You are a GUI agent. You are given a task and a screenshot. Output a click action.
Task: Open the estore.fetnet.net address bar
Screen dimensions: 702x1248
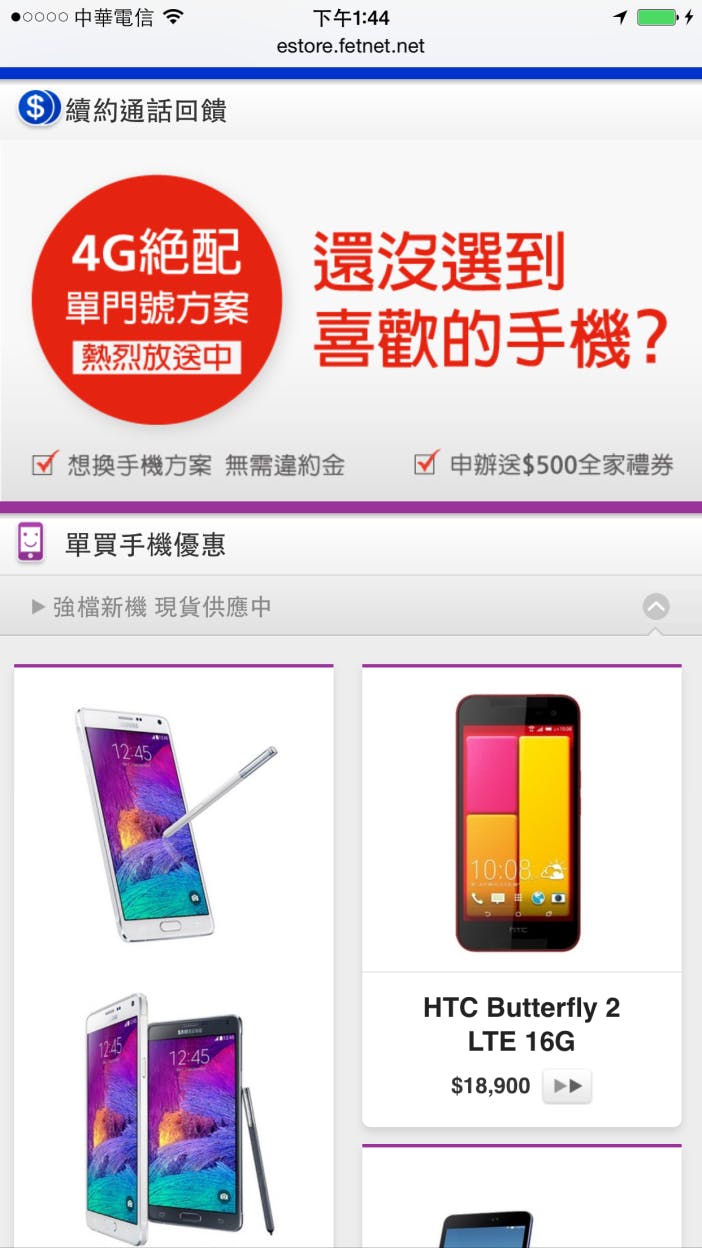coord(350,46)
